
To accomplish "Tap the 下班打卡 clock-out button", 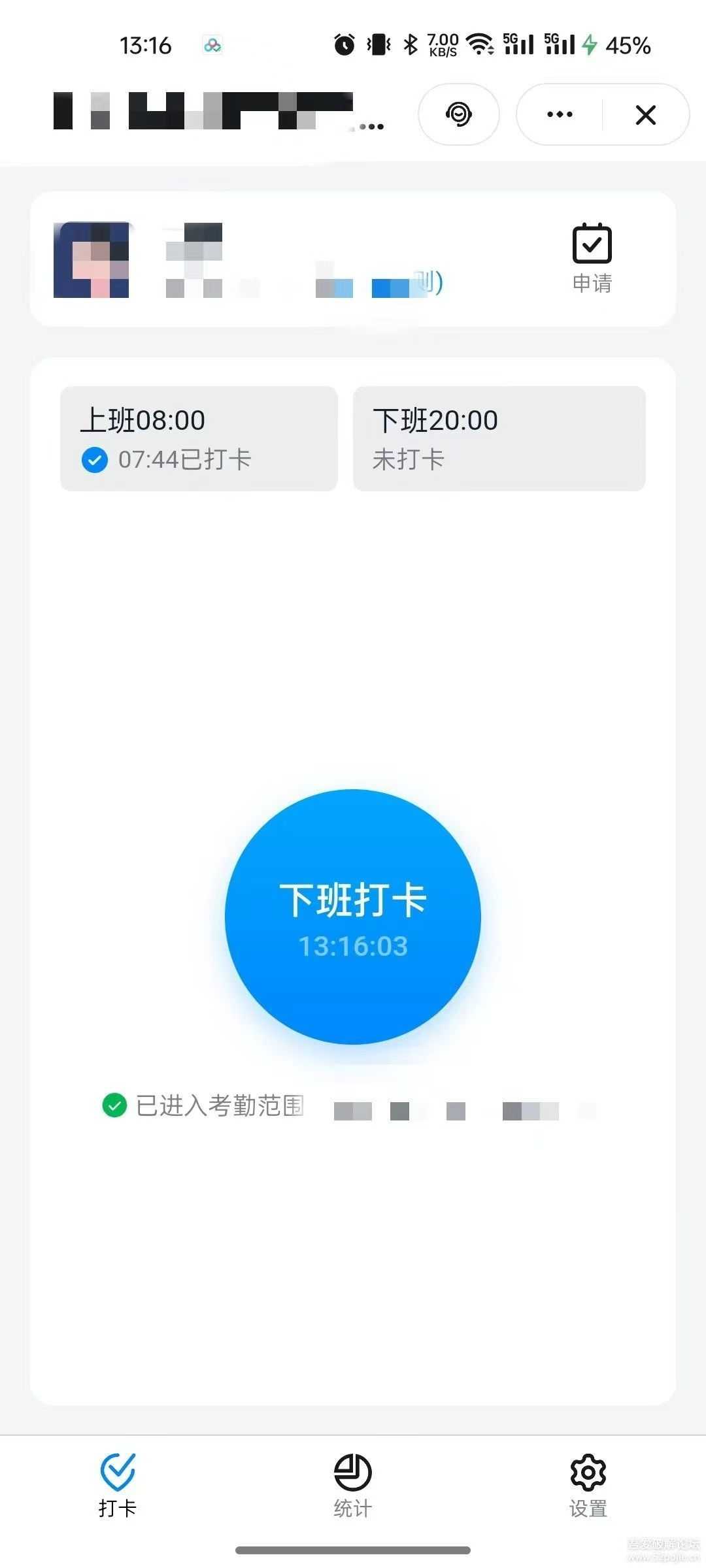I will point(353,917).
